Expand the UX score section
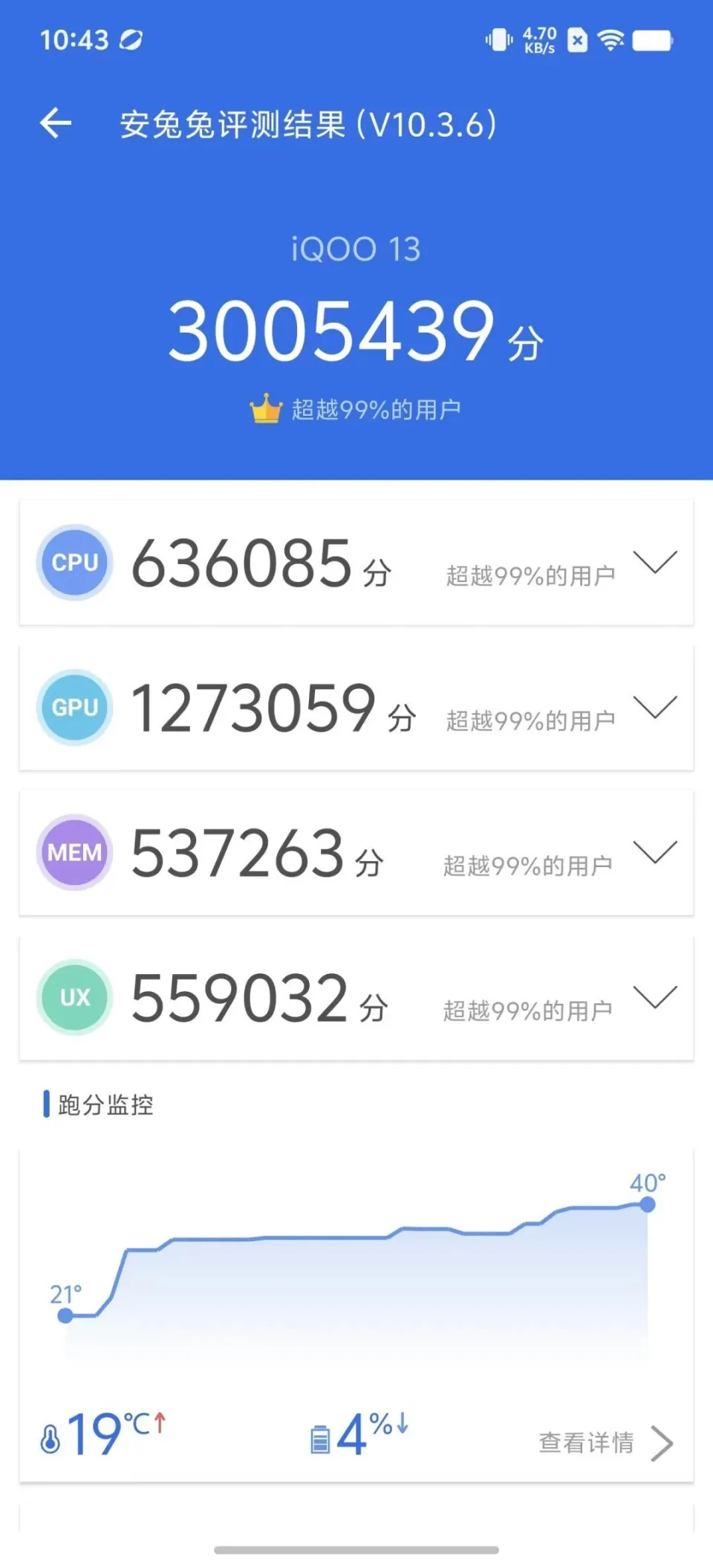713x1568 pixels. 654,996
